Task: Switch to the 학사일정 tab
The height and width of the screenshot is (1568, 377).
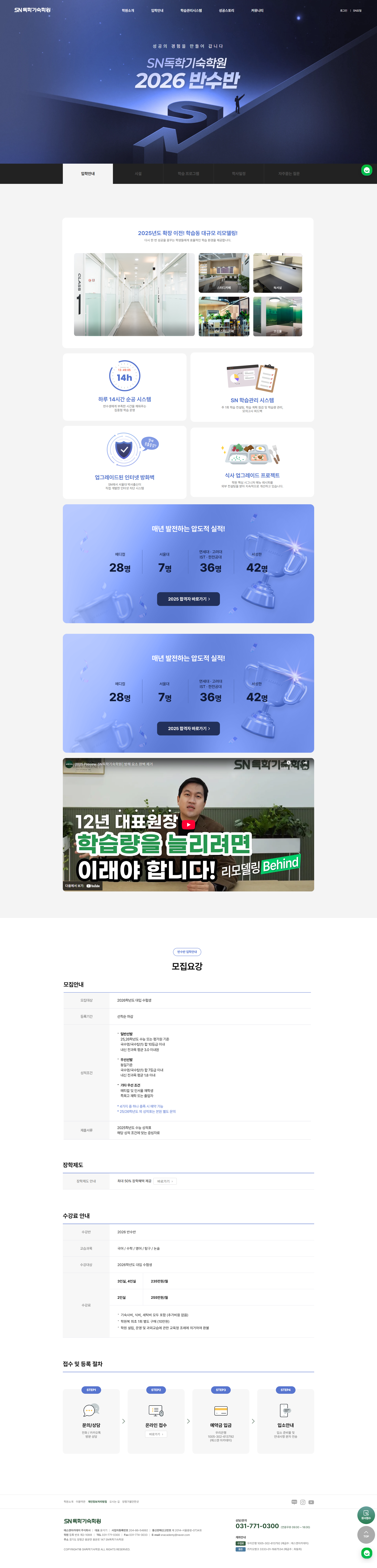Action: 239,173
